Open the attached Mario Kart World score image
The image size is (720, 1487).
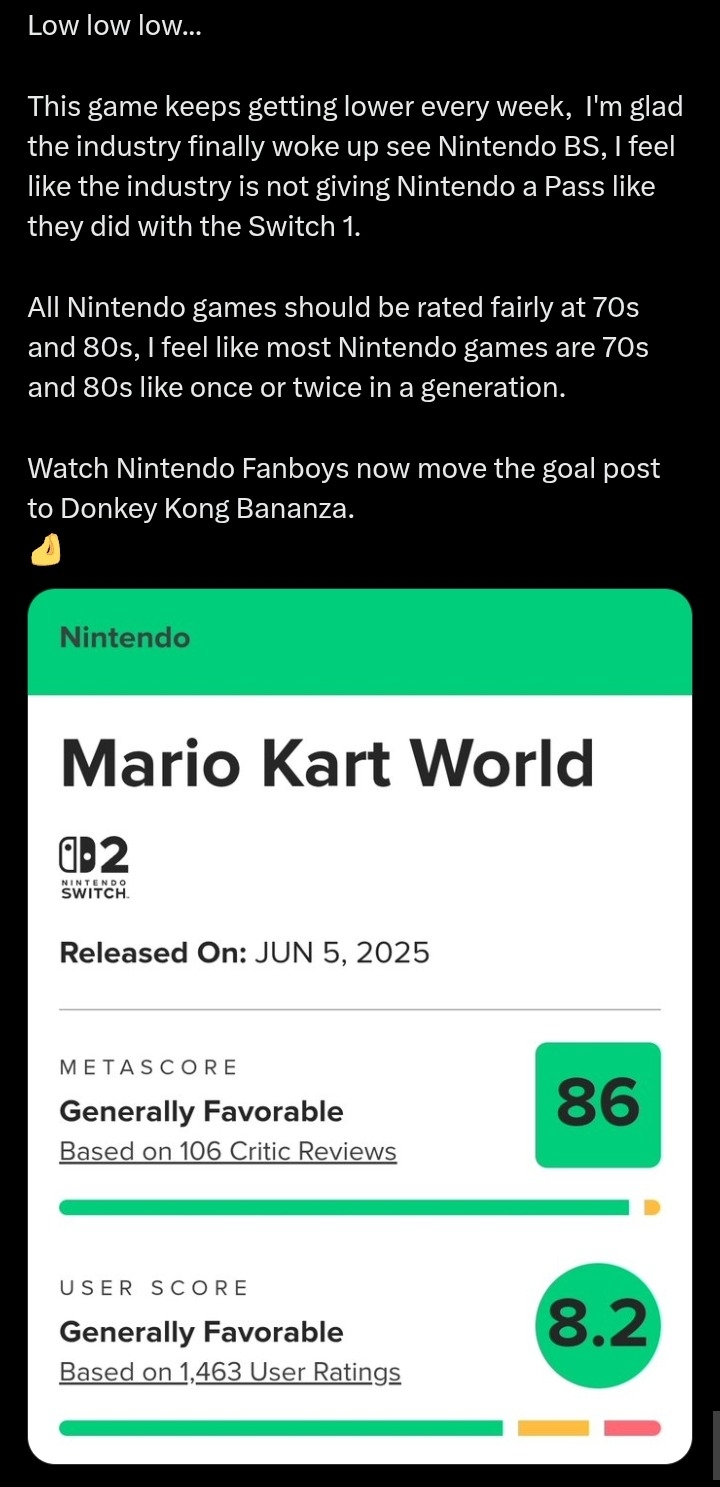(360, 1026)
